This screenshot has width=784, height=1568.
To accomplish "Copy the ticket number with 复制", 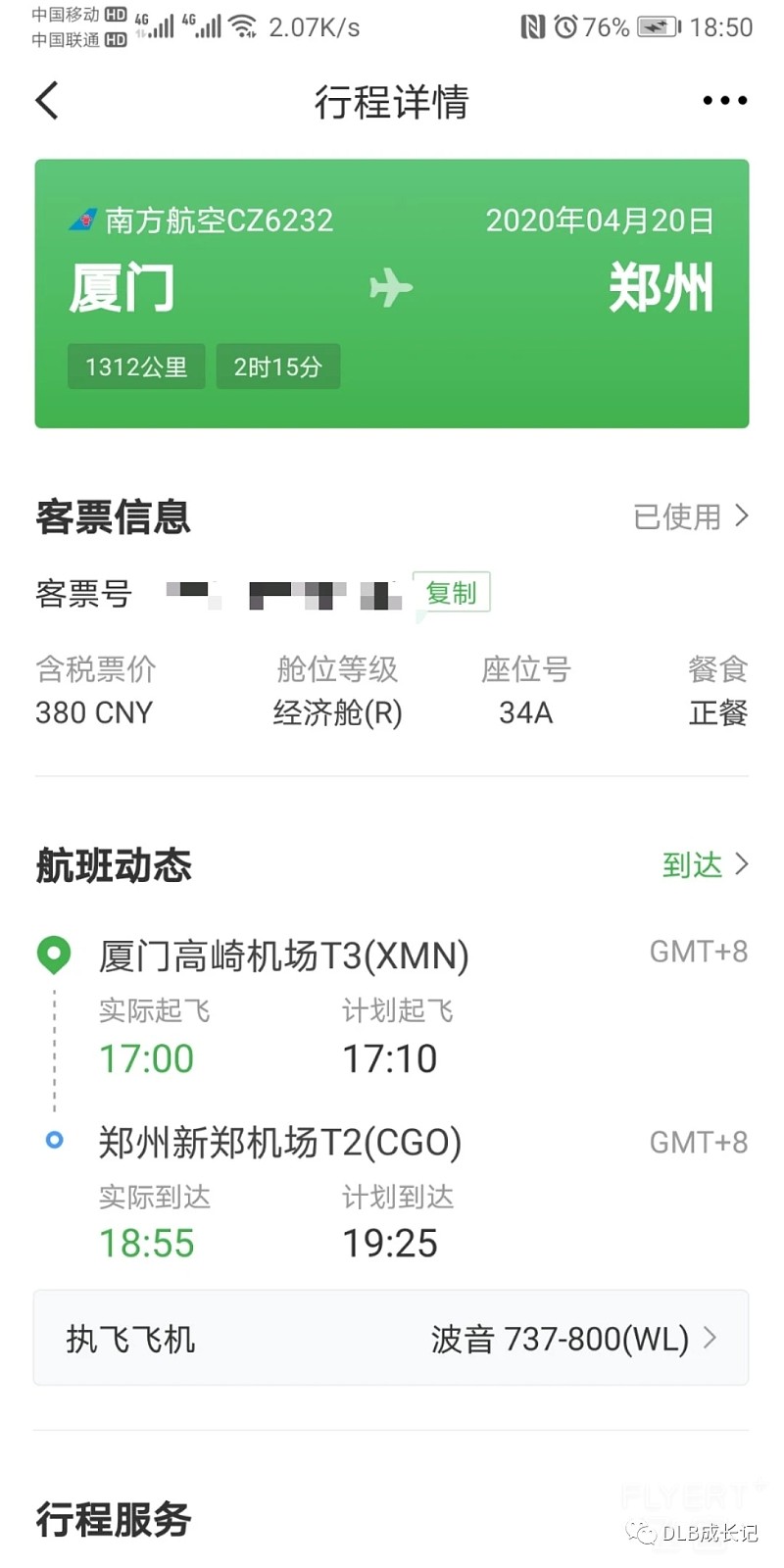I will point(451,593).
